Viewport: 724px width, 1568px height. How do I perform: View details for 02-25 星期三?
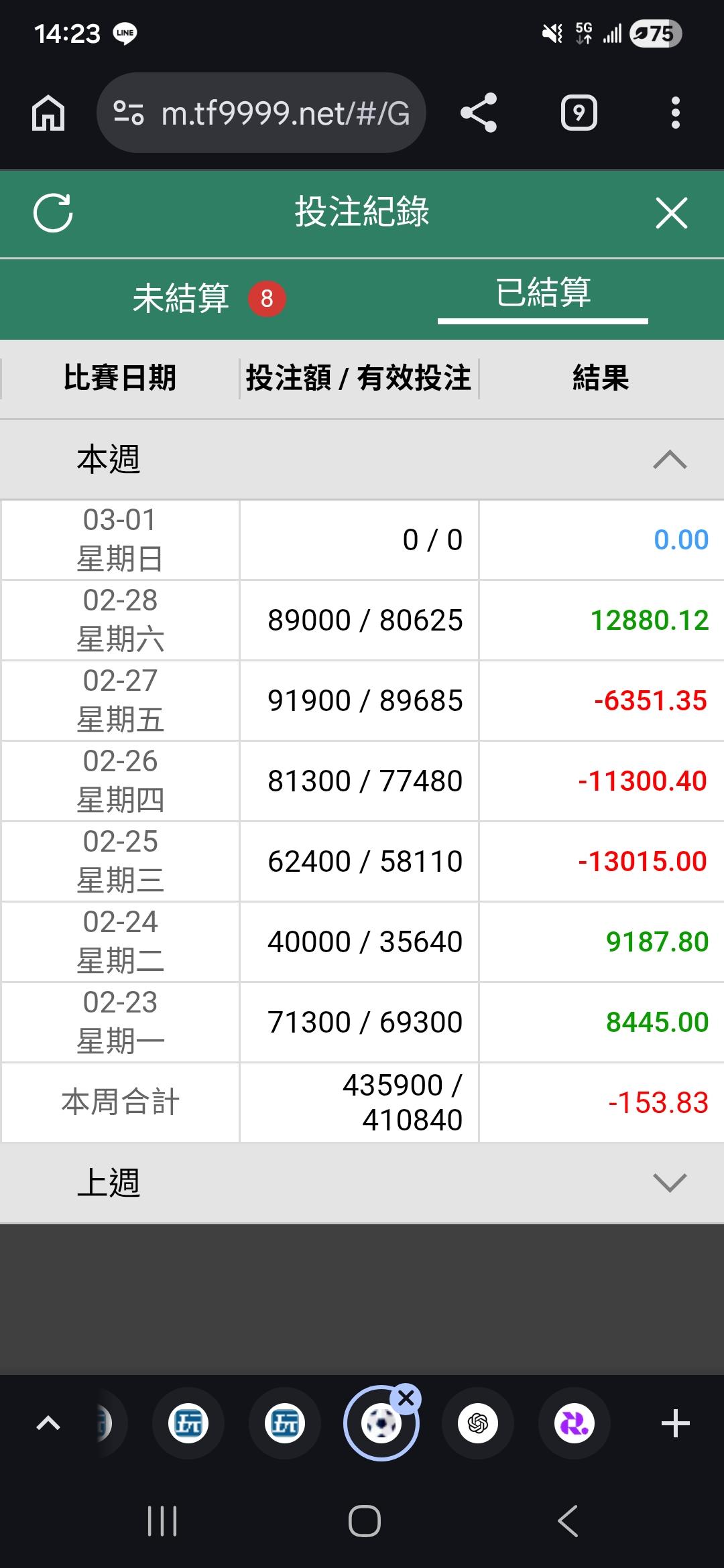tap(362, 861)
